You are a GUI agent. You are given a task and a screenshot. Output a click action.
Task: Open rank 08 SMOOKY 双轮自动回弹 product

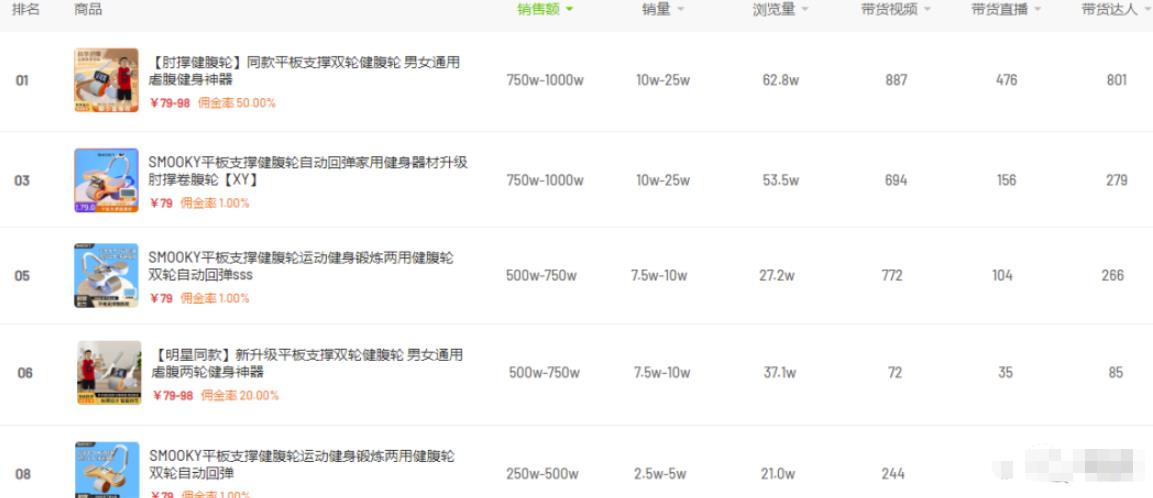300,464
